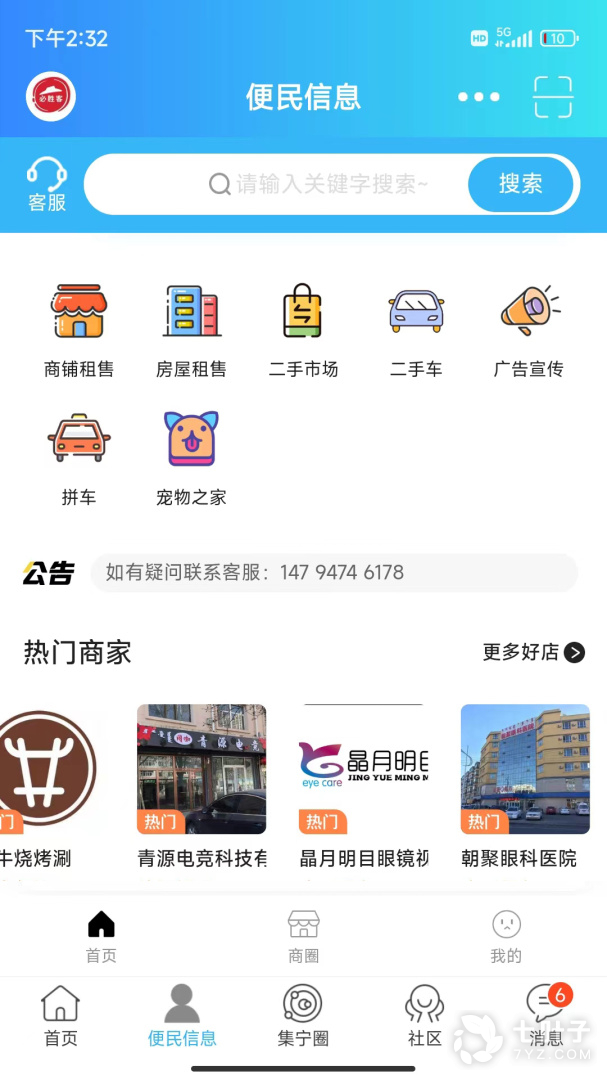The width and height of the screenshot is (607, 1080).
Task: Open 青源电竞科技 merchant card
Action: click(x=201, y=785)
